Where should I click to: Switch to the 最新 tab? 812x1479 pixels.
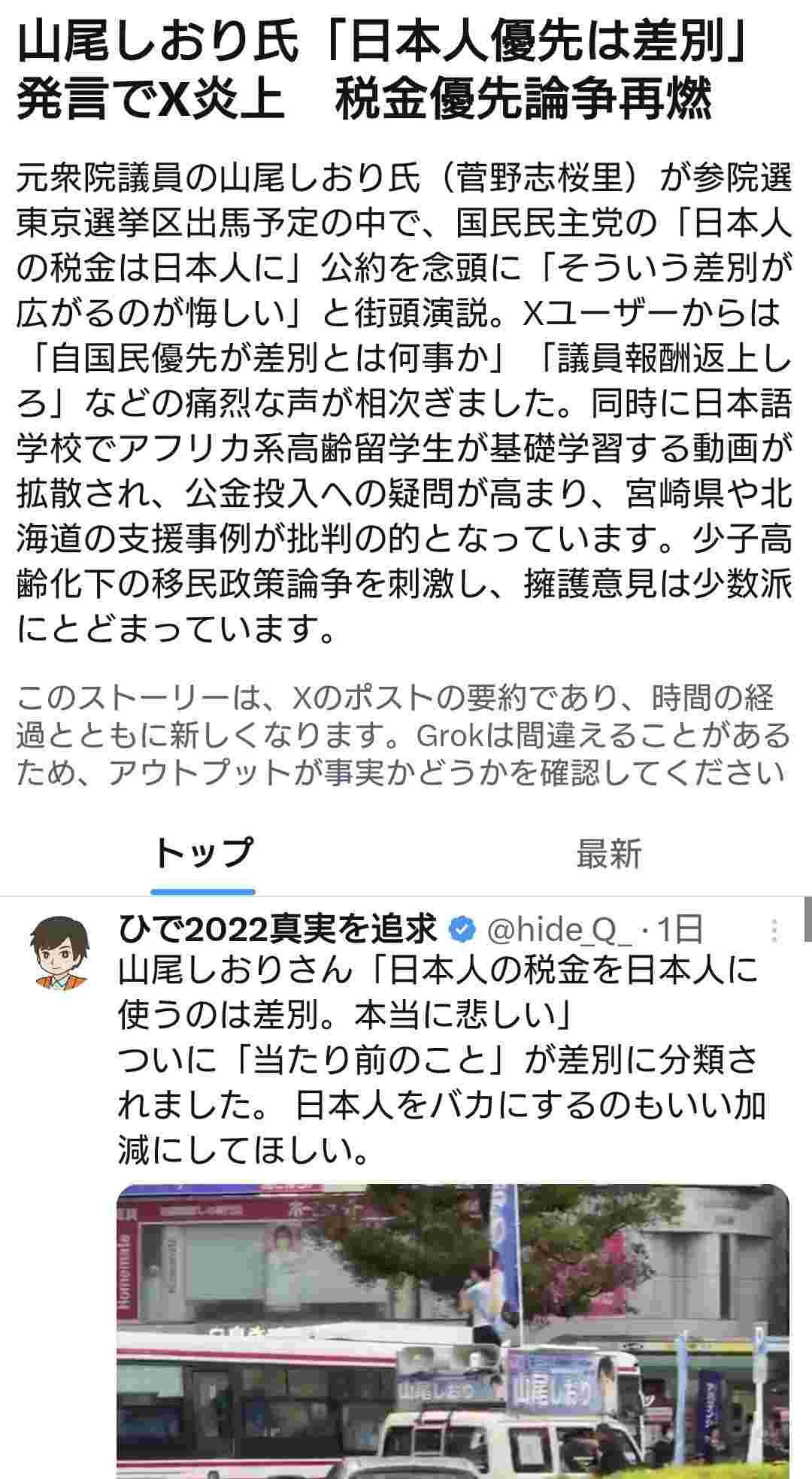click(x=608, y=855)
